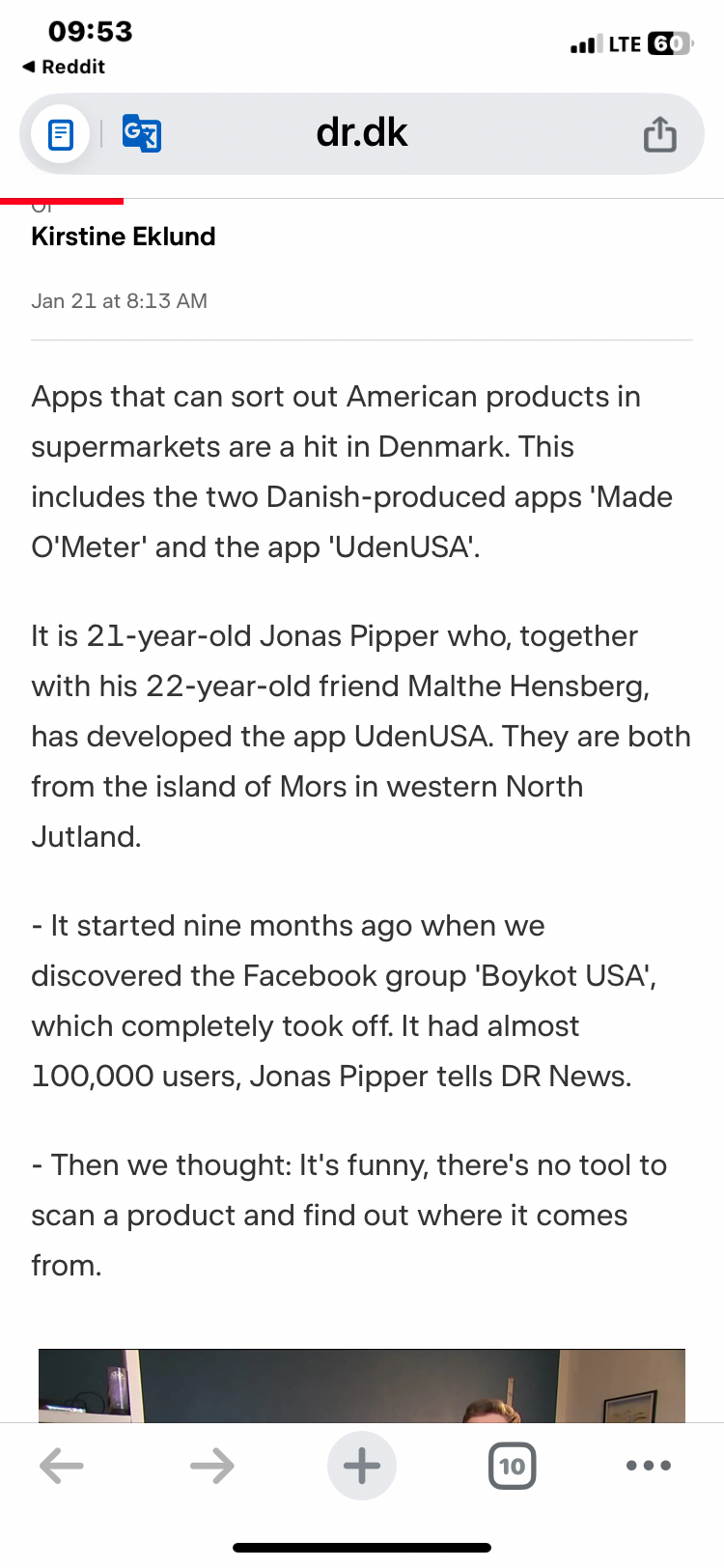The width and height of the screenshot is (724, 1568).
Task: Open the browser overflow menu
Action: point(648,1466)
